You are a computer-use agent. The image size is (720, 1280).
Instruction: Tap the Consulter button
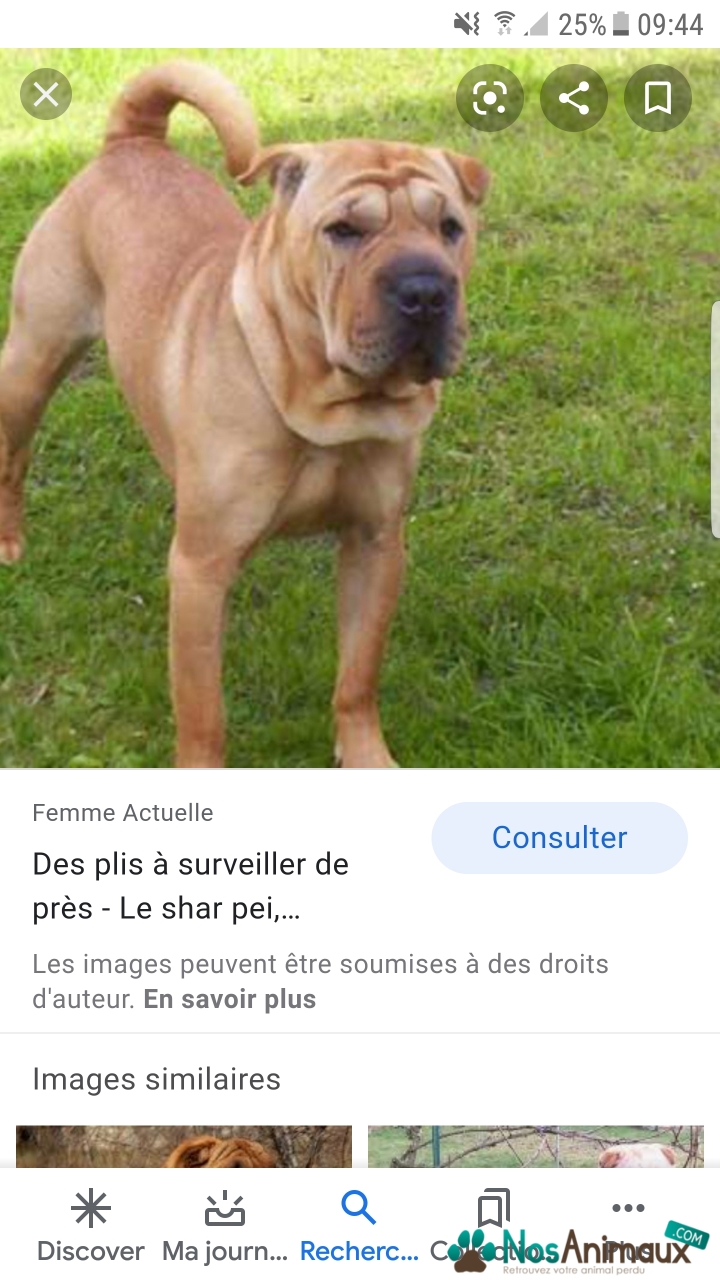[560, 838]
